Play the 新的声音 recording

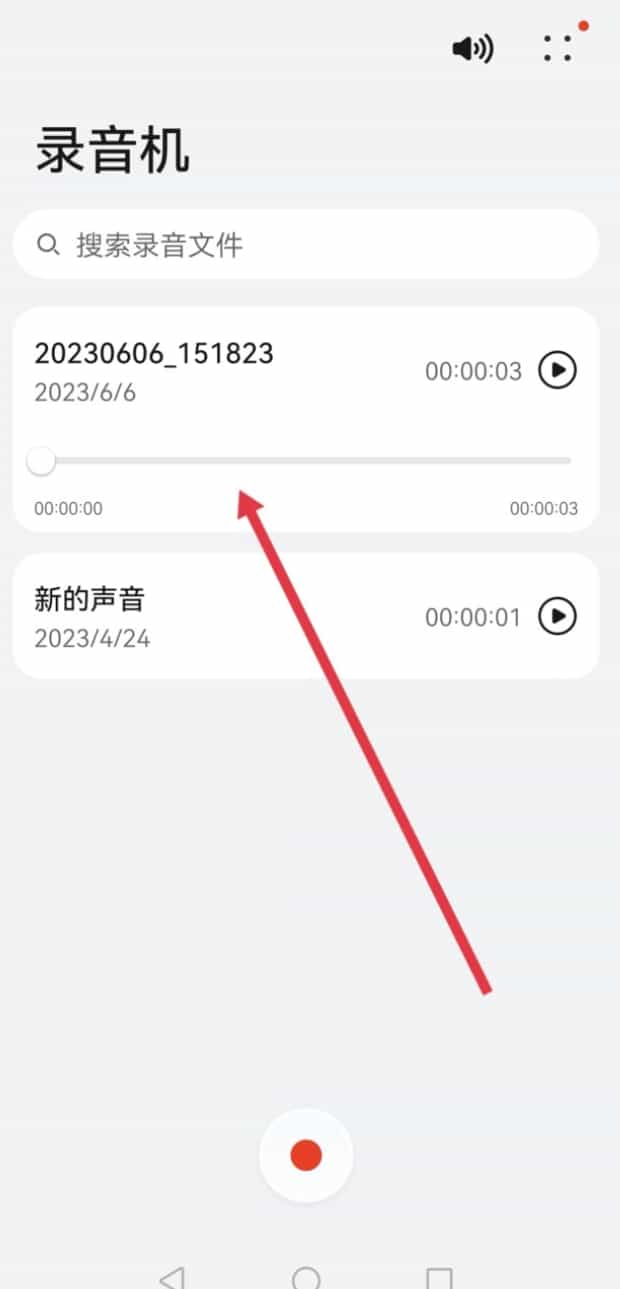tap(557, 616)
